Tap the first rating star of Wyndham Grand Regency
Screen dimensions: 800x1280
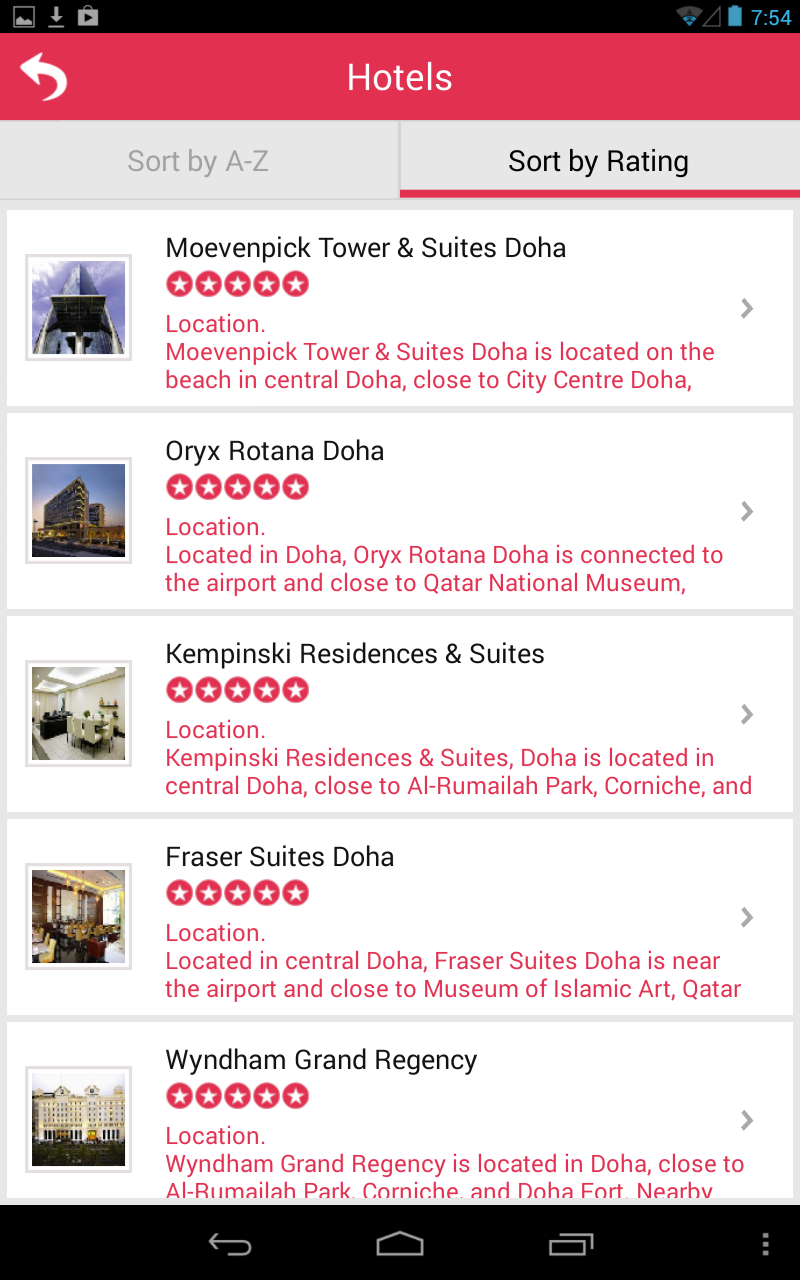[179, 1095]
